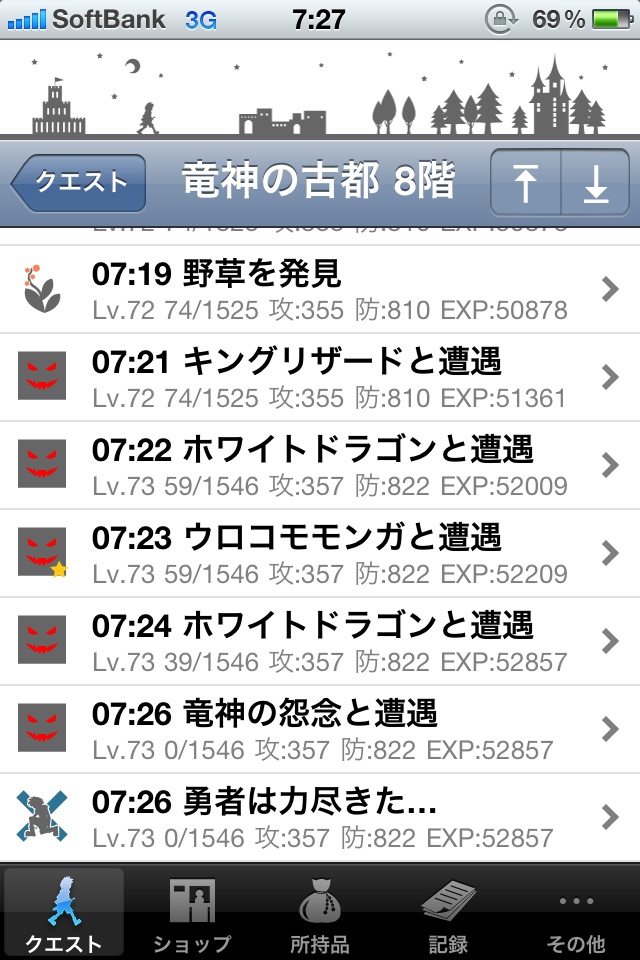Switch to the ショップ tab
Image resolution: width=640 pixels, height=960 pixels.
coord(192,912)
